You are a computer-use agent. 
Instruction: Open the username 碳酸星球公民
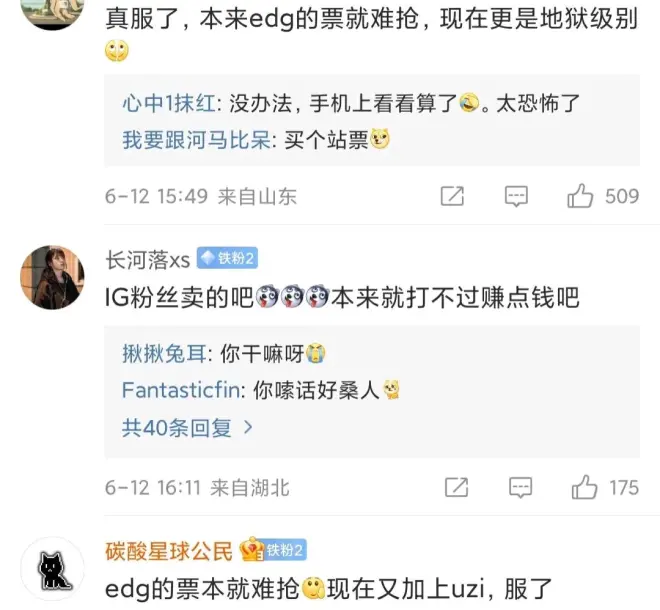tap(169, 550)
